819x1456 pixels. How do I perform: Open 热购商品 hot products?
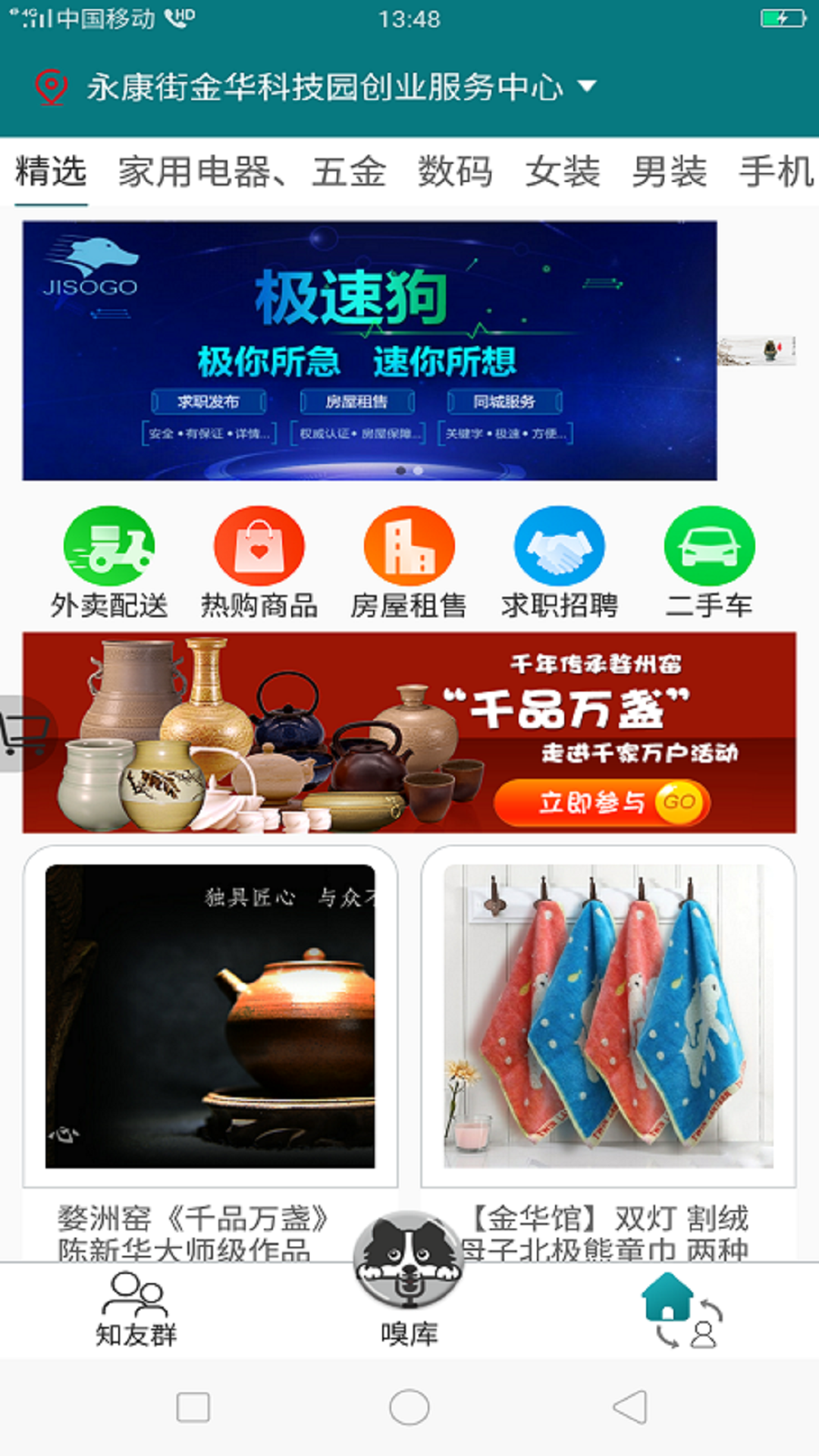coord(259,563)
